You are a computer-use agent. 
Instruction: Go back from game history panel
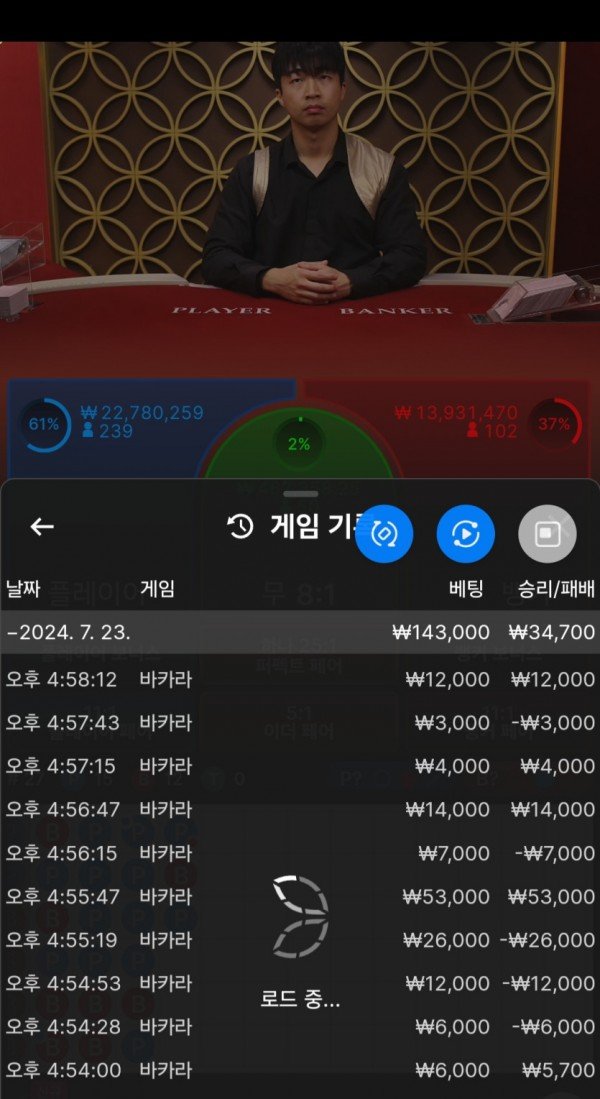[42, 527]
